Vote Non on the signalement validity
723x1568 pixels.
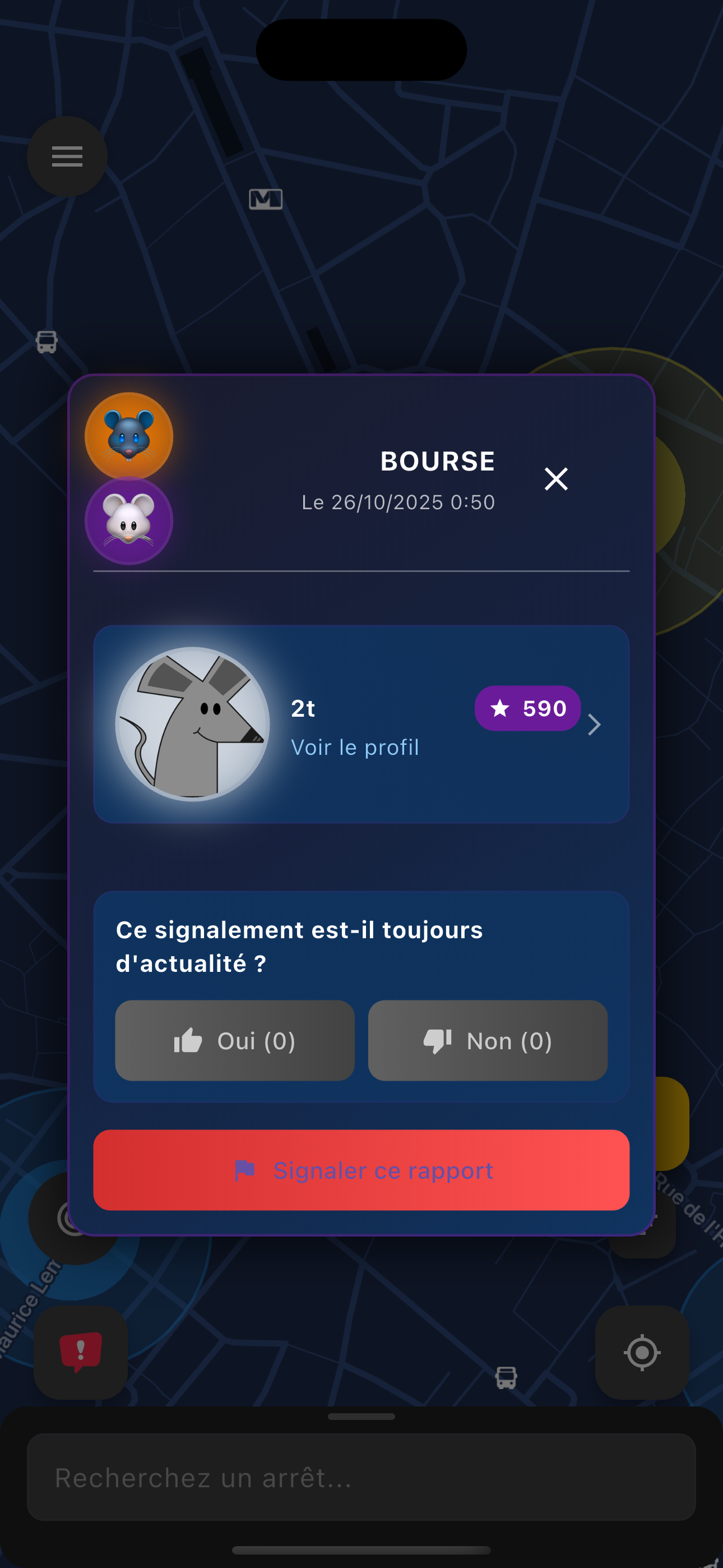488,1041
